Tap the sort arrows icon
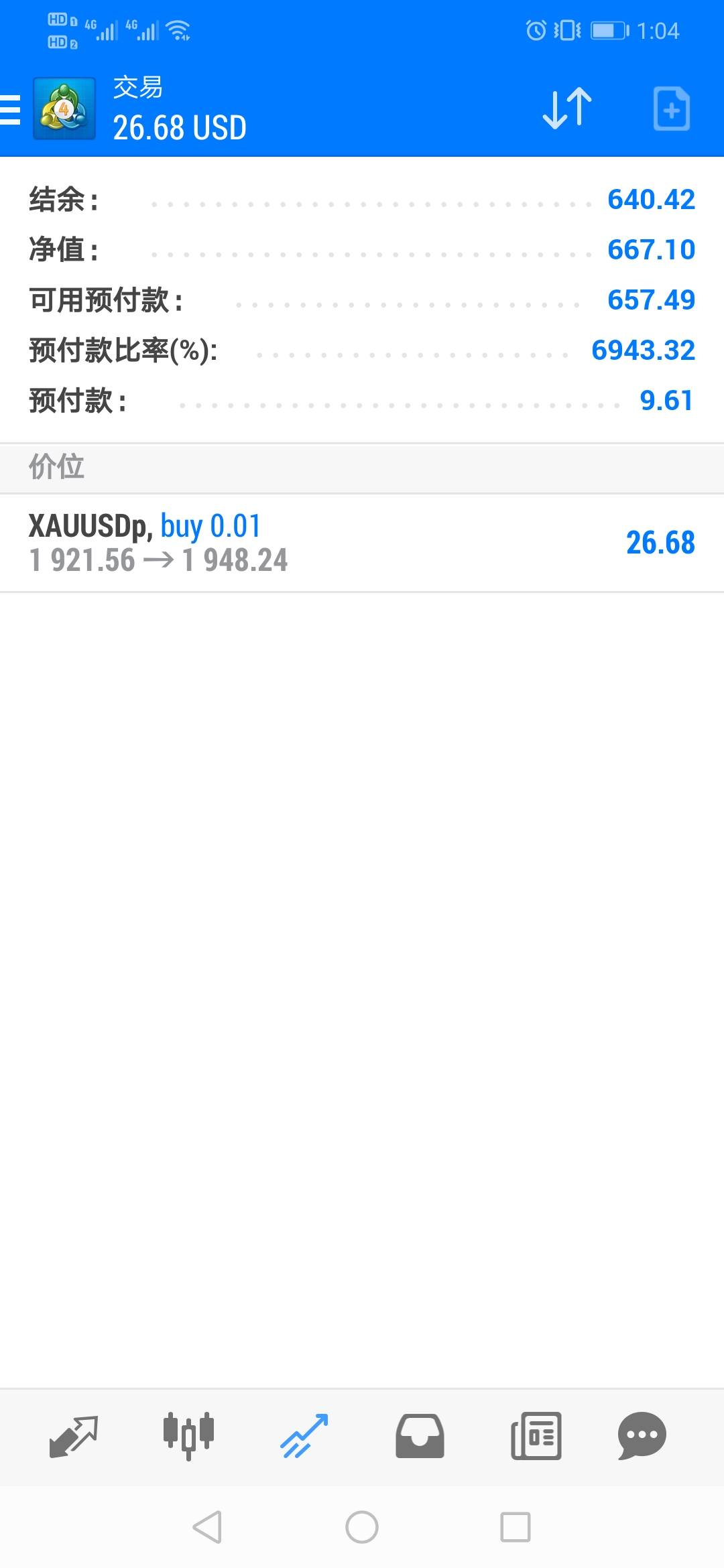The height and width of the screenshot is (1568, 724). coord(567,109)
